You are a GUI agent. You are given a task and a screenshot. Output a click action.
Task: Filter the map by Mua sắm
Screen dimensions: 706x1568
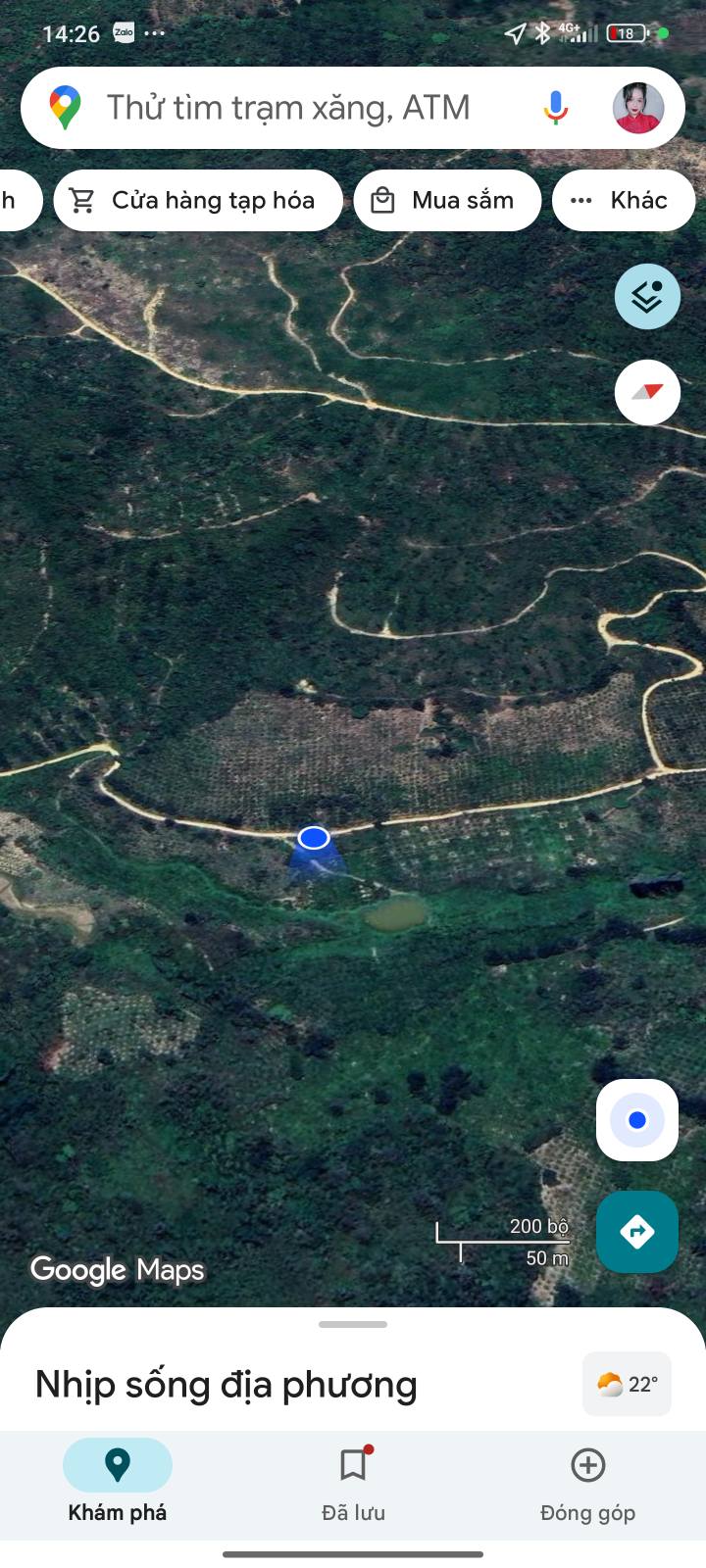447,201
